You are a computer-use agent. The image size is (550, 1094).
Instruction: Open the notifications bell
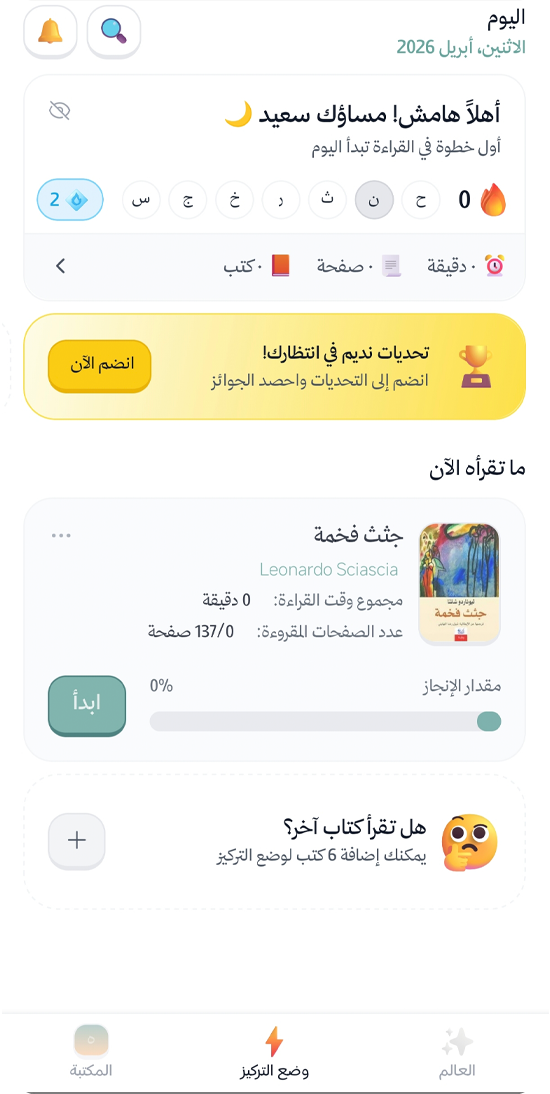click(x=50, y=31)
